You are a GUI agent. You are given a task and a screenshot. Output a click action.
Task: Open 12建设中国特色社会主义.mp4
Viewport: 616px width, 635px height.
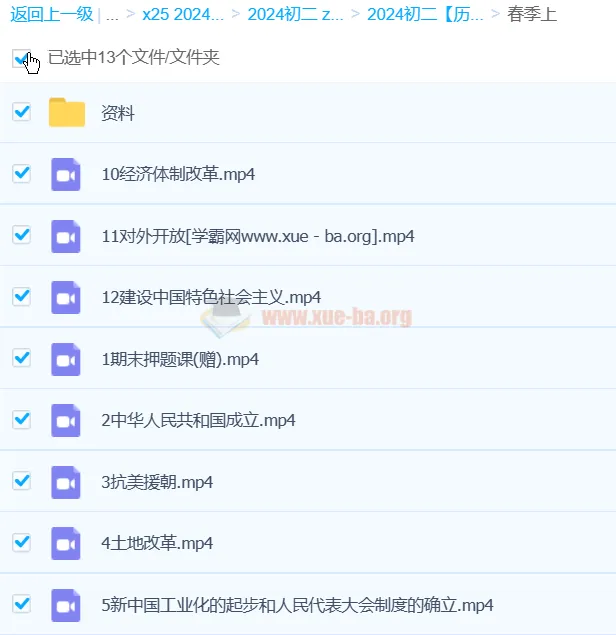[211, 297]
